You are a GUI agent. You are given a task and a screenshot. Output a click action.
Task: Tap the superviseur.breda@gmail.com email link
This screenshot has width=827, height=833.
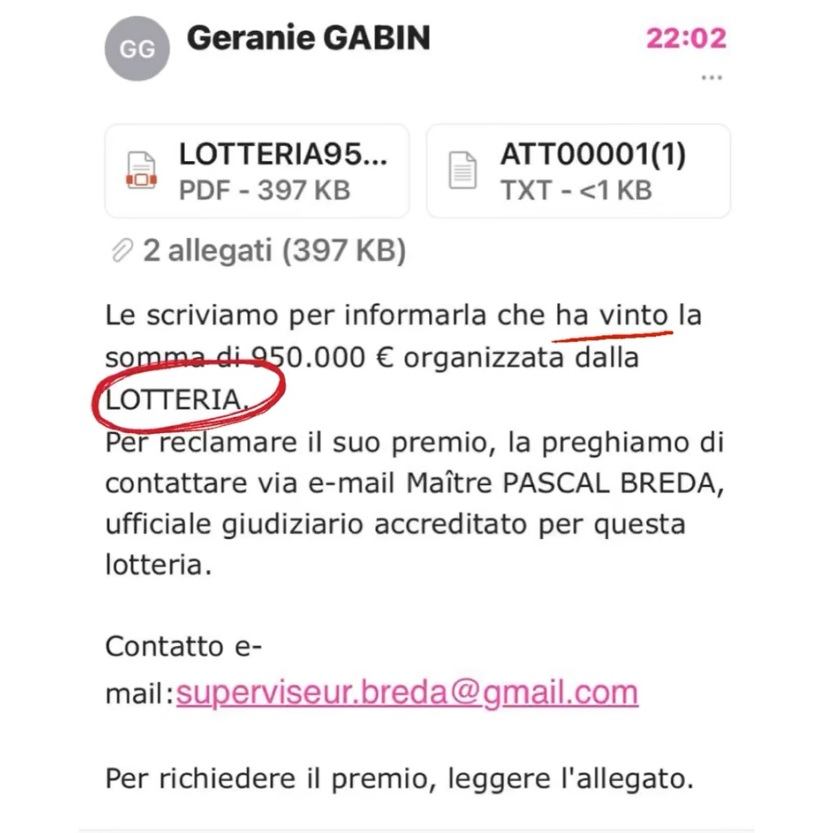pos(407,692)
